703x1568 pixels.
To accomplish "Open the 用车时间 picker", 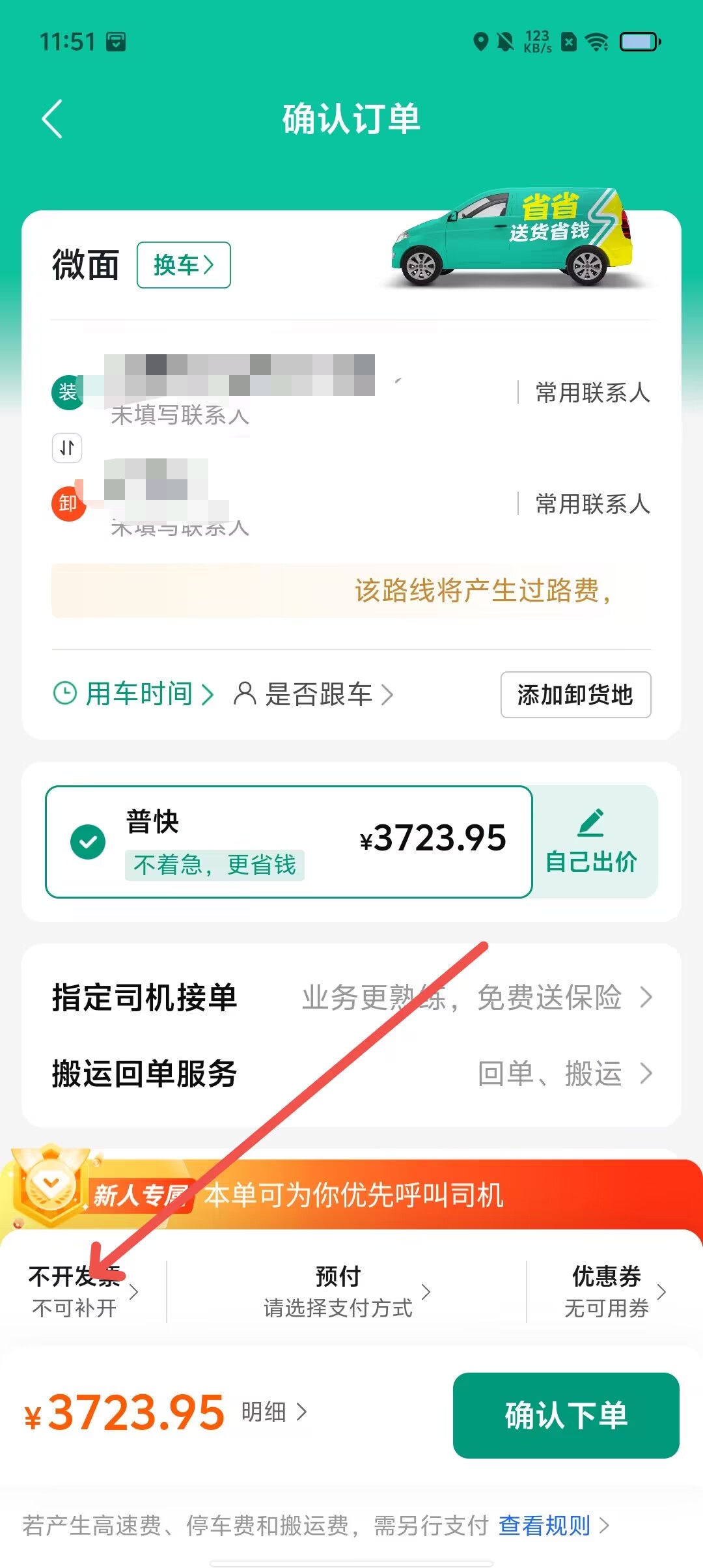I will tap(133, 694).
